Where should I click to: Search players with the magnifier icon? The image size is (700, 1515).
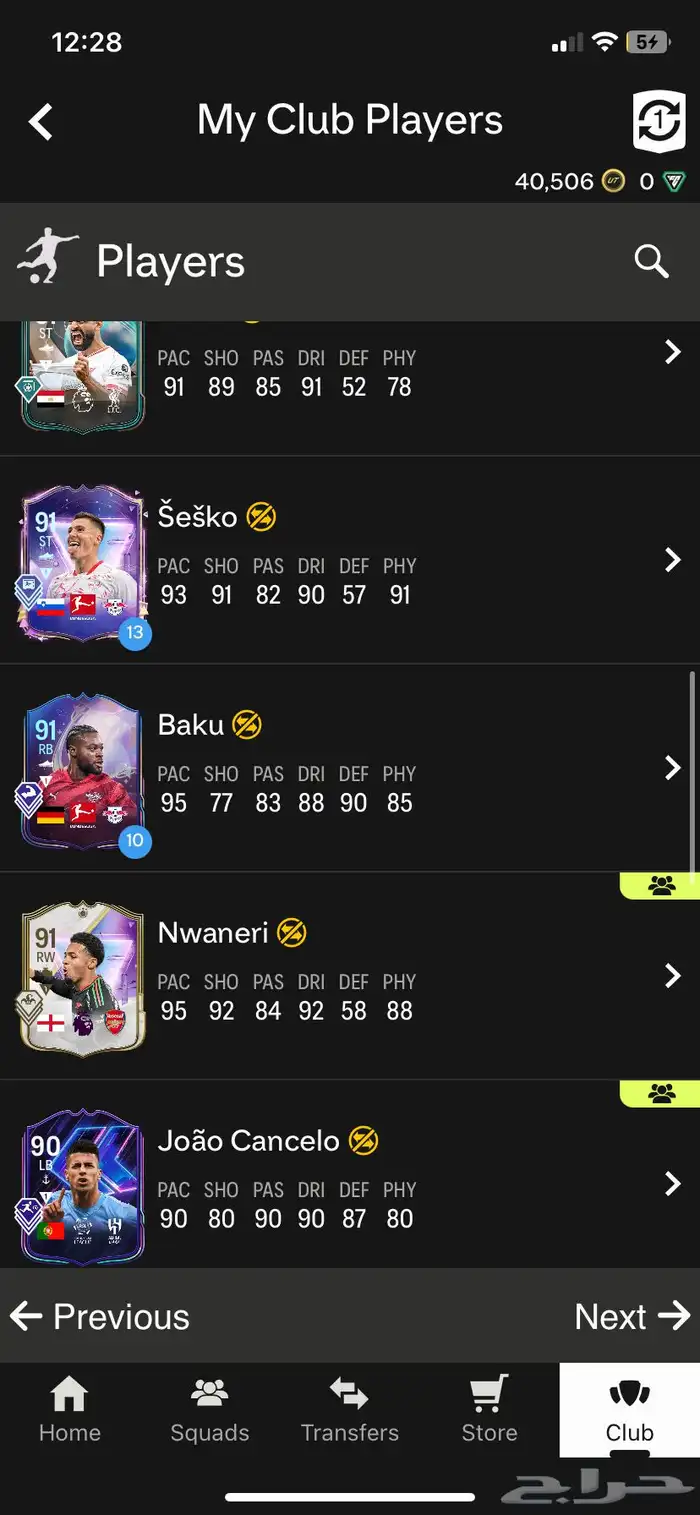[x=651, y=261]
